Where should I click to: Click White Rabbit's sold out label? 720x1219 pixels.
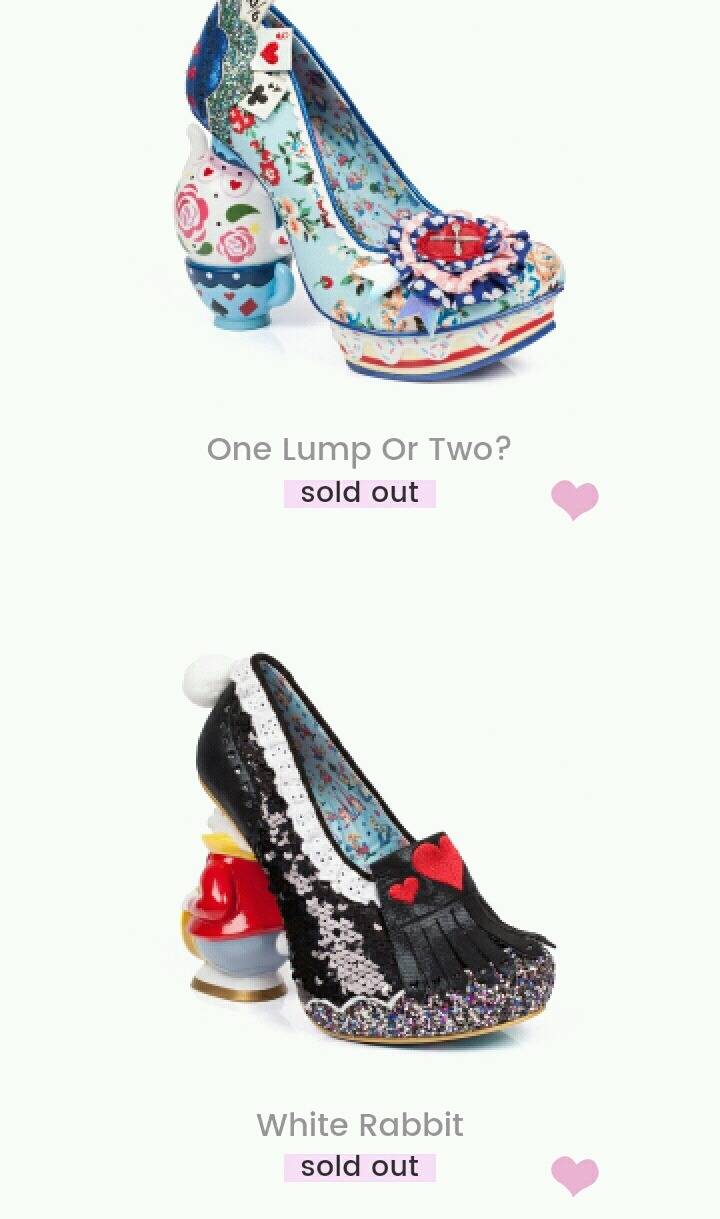[360, 1165]
